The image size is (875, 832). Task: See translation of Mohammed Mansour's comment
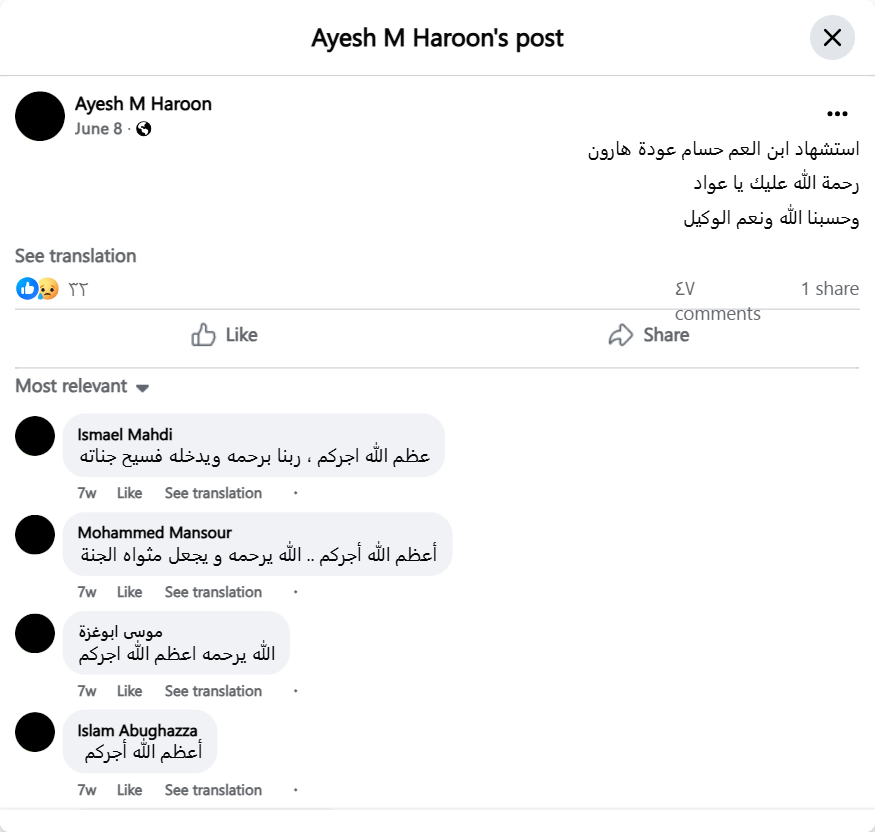pyautogui.click(x=213, y=592)
